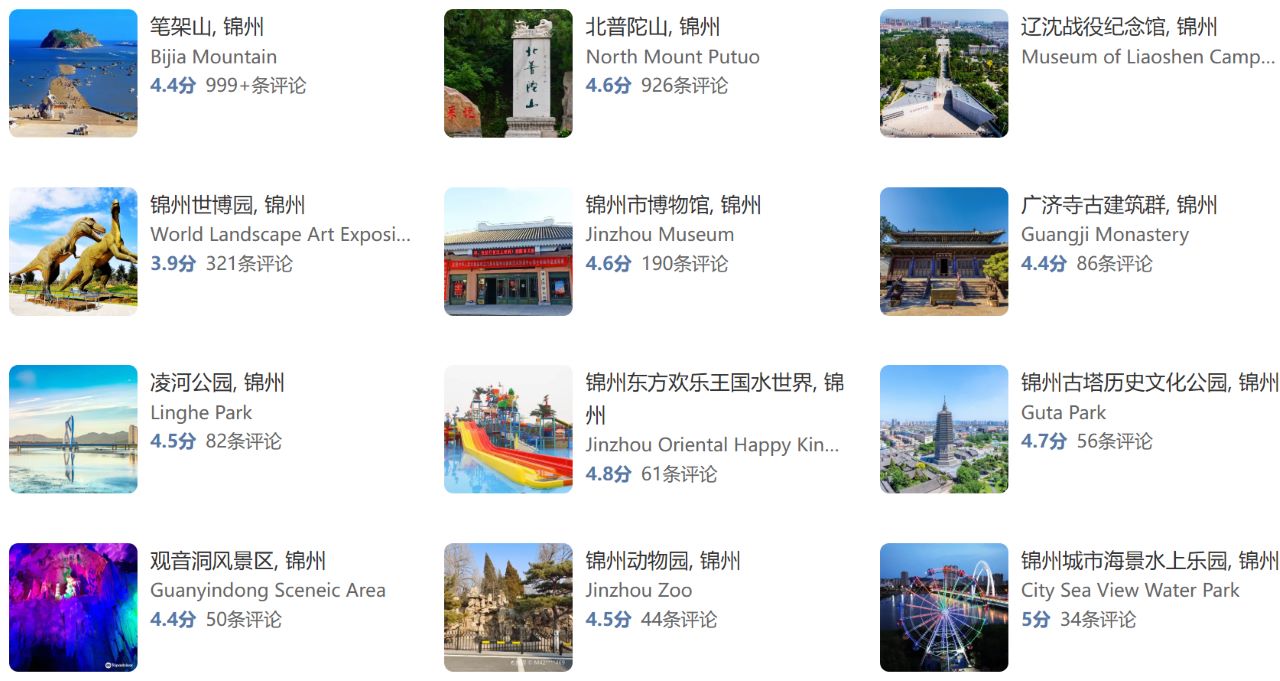Image resolution: width=1280 pixels, height=681 pixels.
Task: Open the Jinzhou Zoo card
Action: click(662, 562)
